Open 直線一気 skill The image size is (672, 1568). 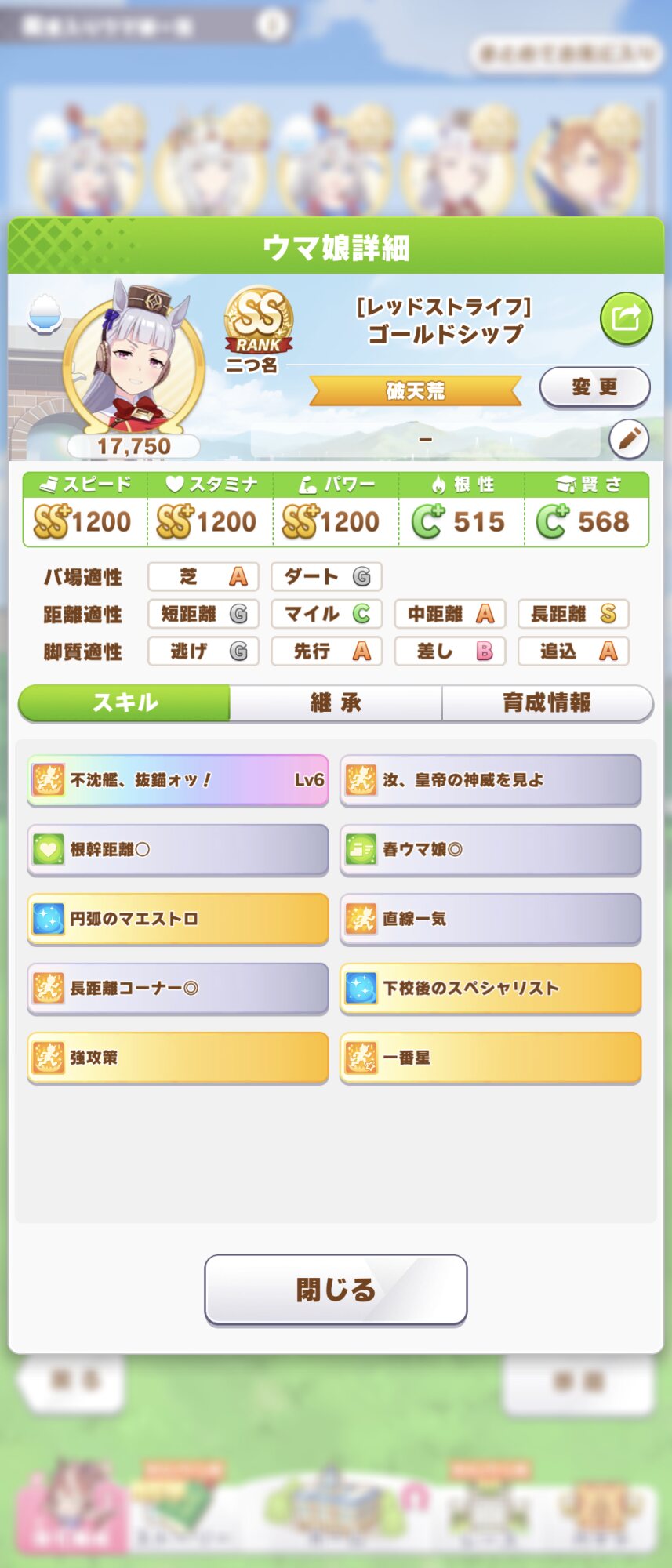point(490,919)
